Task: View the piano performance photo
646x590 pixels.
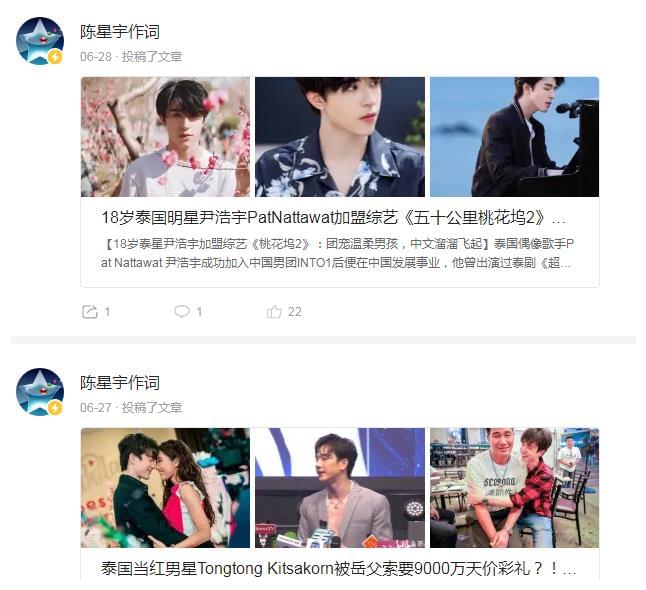Action: coord(514,137)
